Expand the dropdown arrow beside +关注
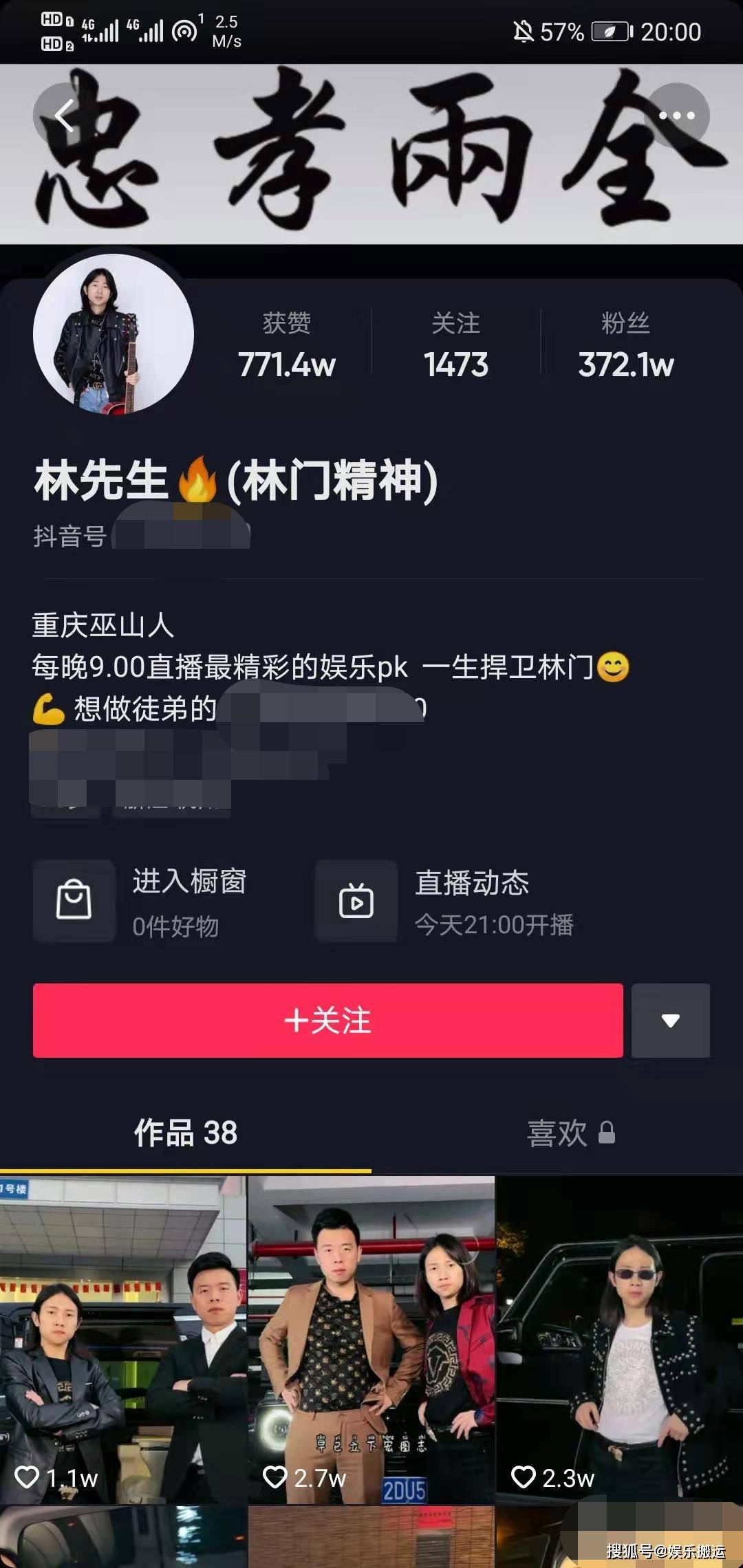 point(671,1021)
